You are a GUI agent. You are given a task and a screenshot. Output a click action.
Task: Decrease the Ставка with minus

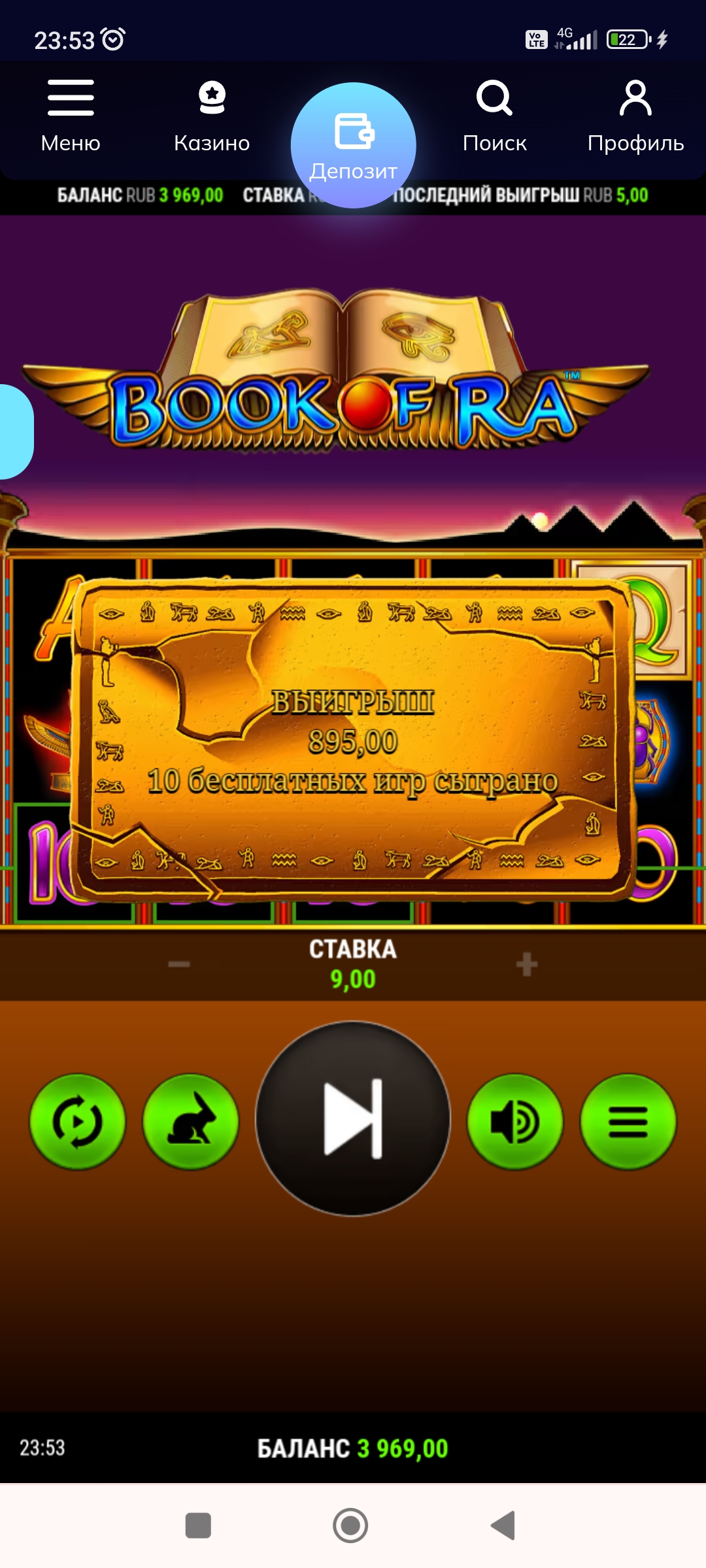click(x=178, y=964)
